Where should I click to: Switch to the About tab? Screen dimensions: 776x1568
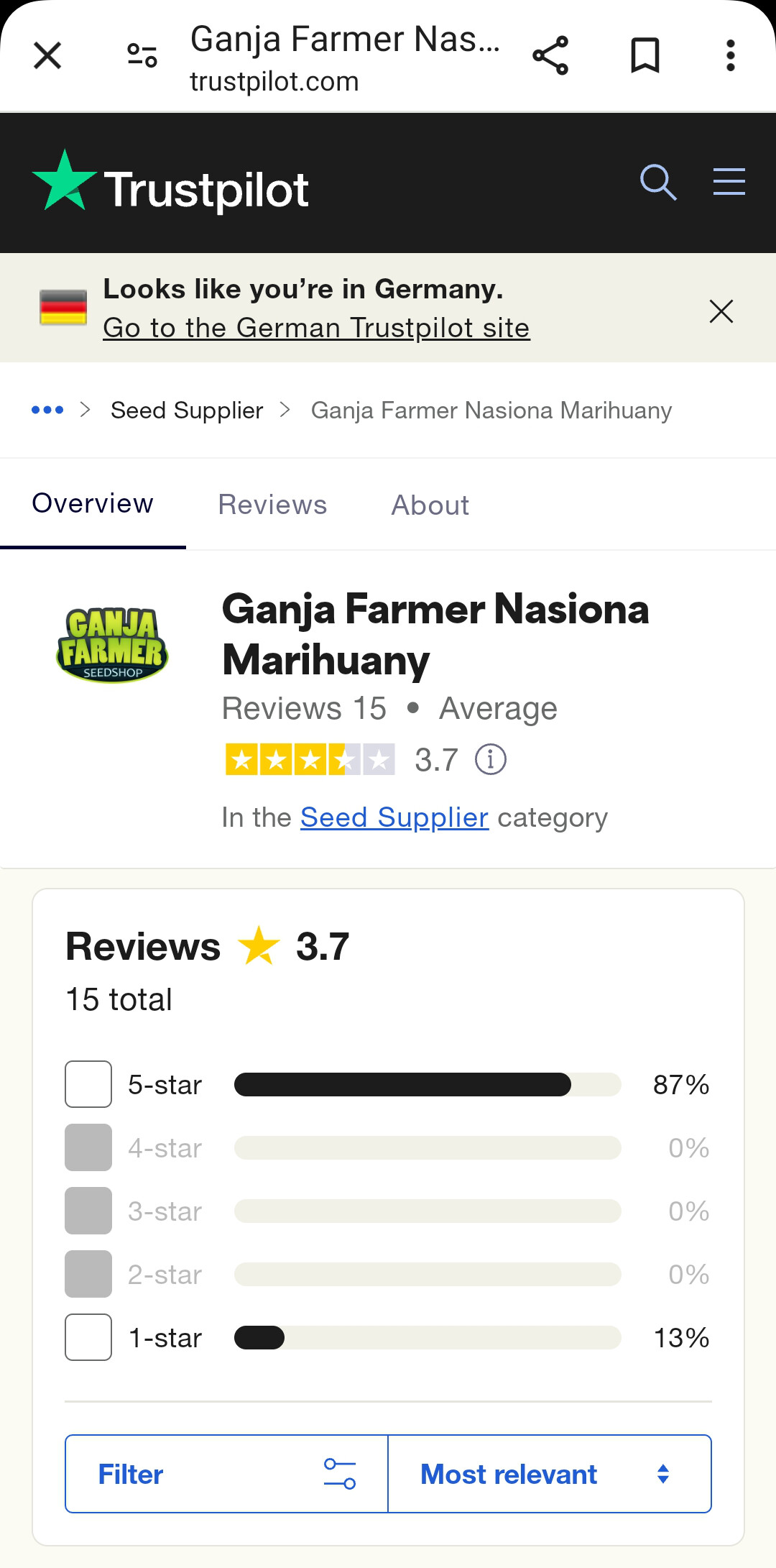430,505
